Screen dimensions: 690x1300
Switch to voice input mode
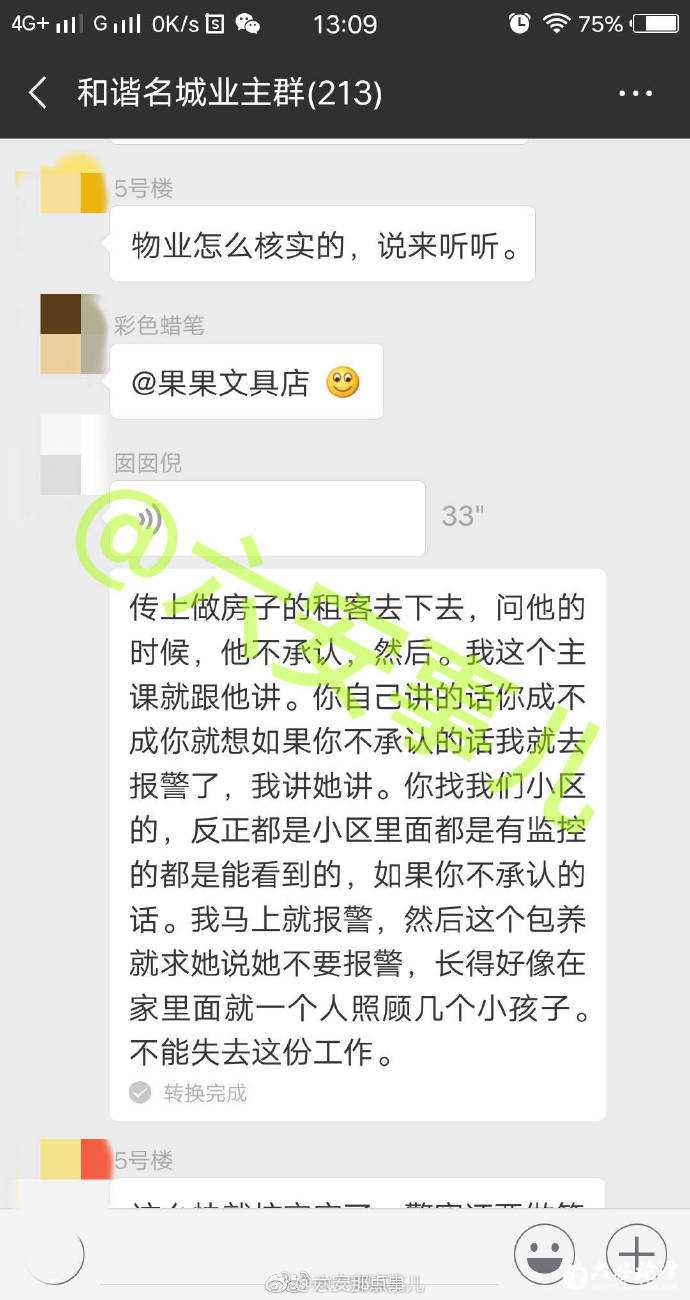[x=54, y=1253]
